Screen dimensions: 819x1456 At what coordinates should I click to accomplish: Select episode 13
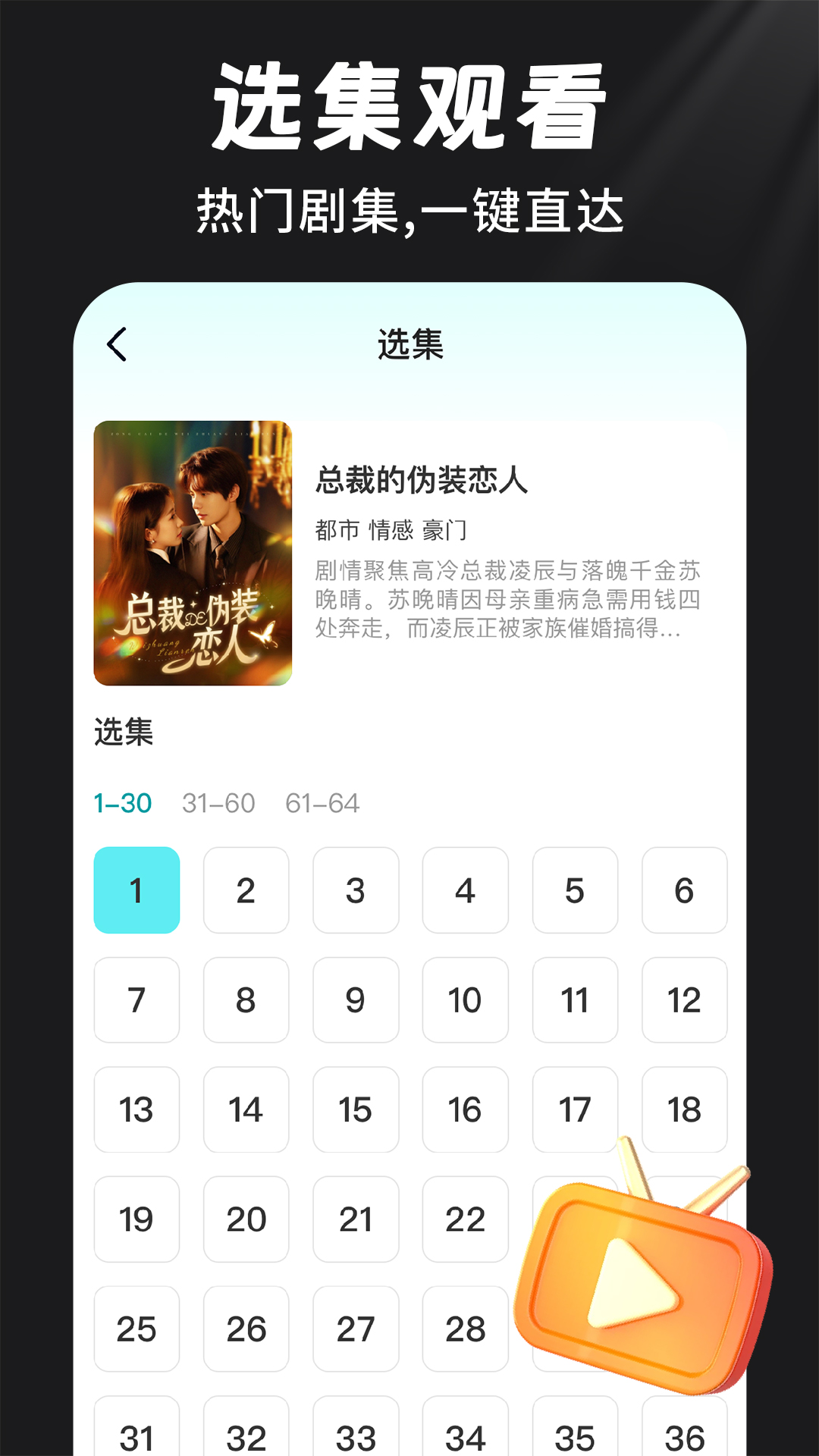tap(136, 1110)
